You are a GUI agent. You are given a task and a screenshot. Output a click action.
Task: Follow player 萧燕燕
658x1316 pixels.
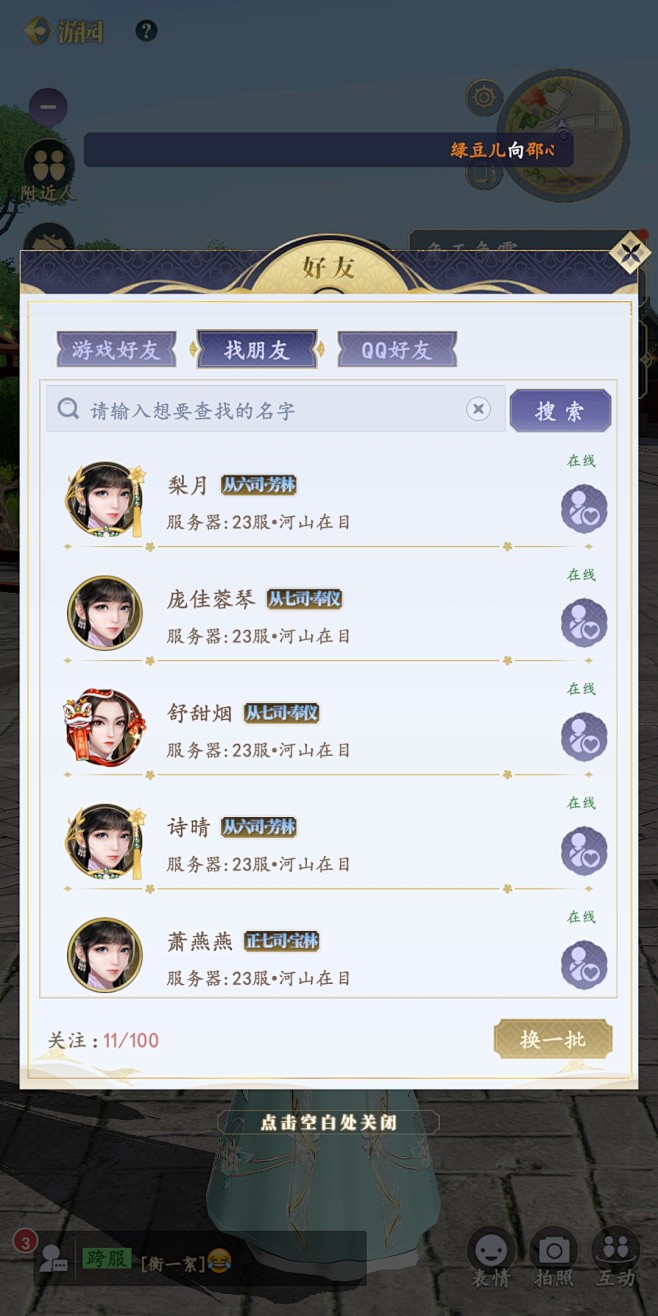(x=584, y=965)
